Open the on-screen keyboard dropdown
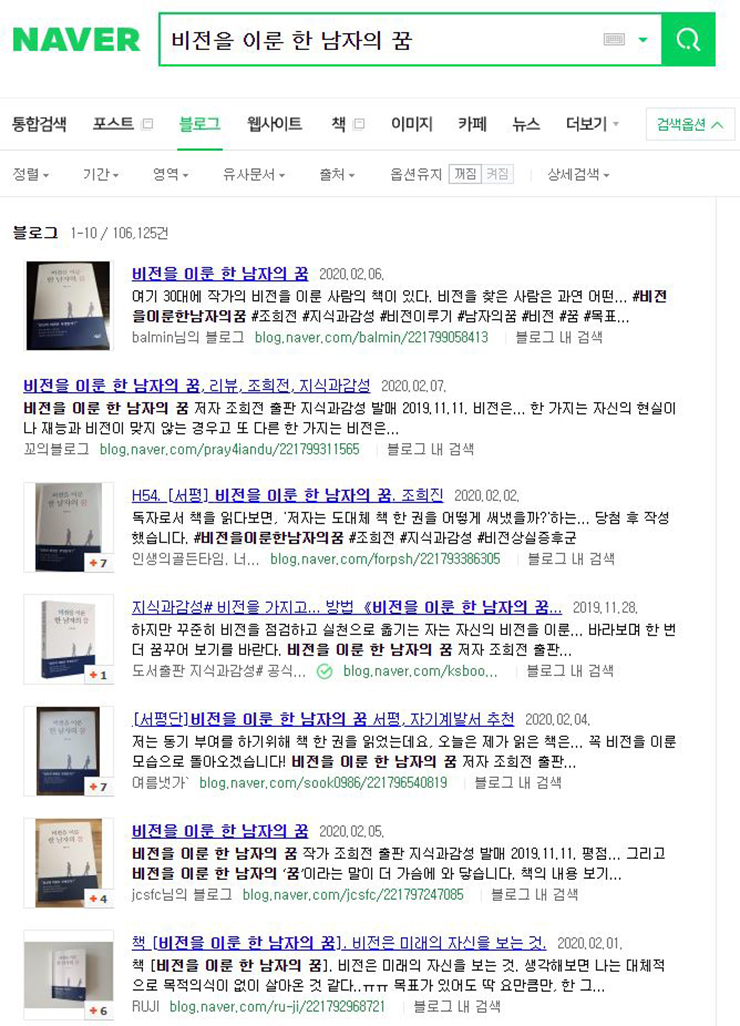740x1026 pixels. point(643,40)
